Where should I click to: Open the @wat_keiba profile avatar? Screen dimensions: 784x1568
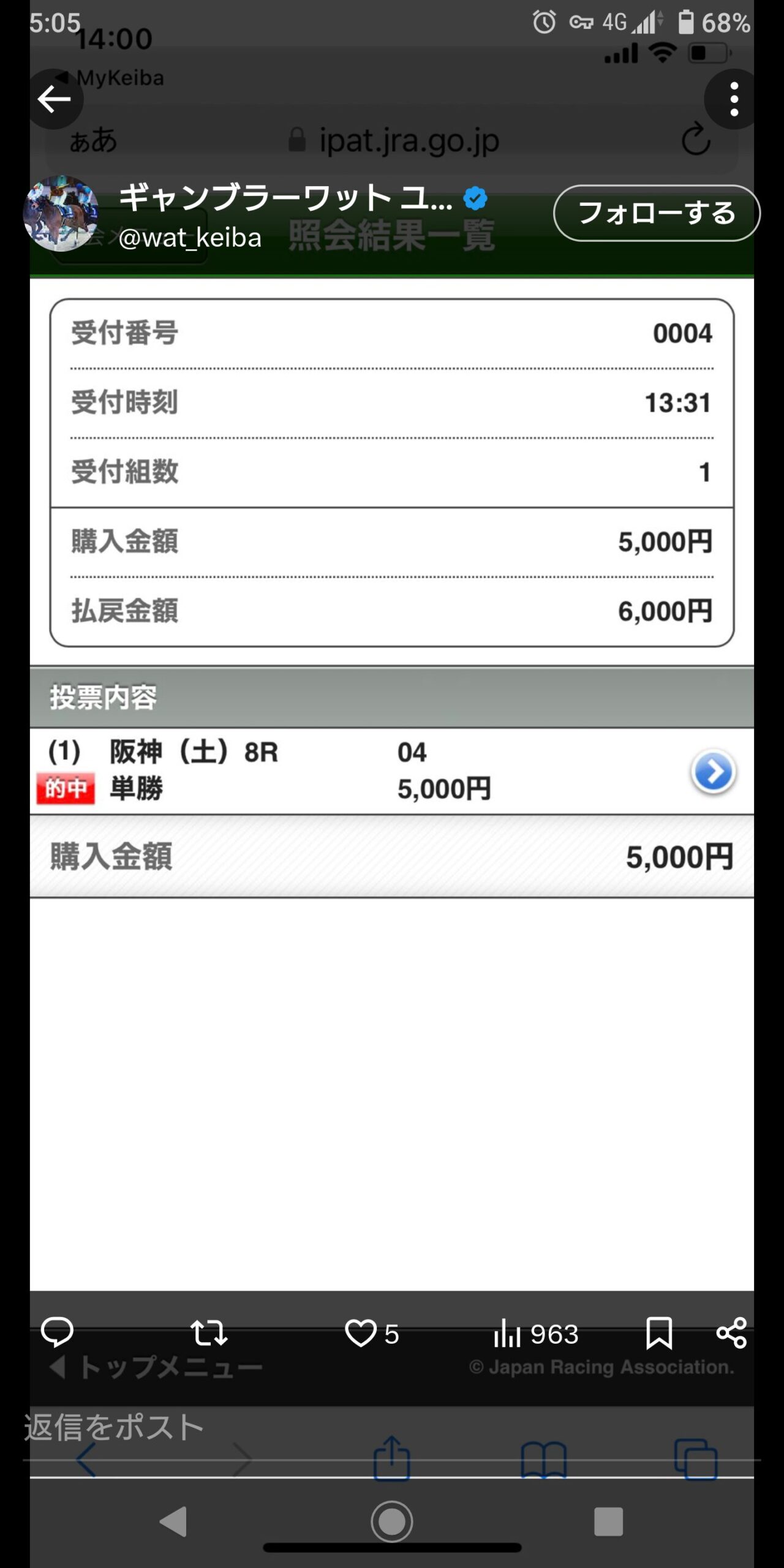click(60, 213)
